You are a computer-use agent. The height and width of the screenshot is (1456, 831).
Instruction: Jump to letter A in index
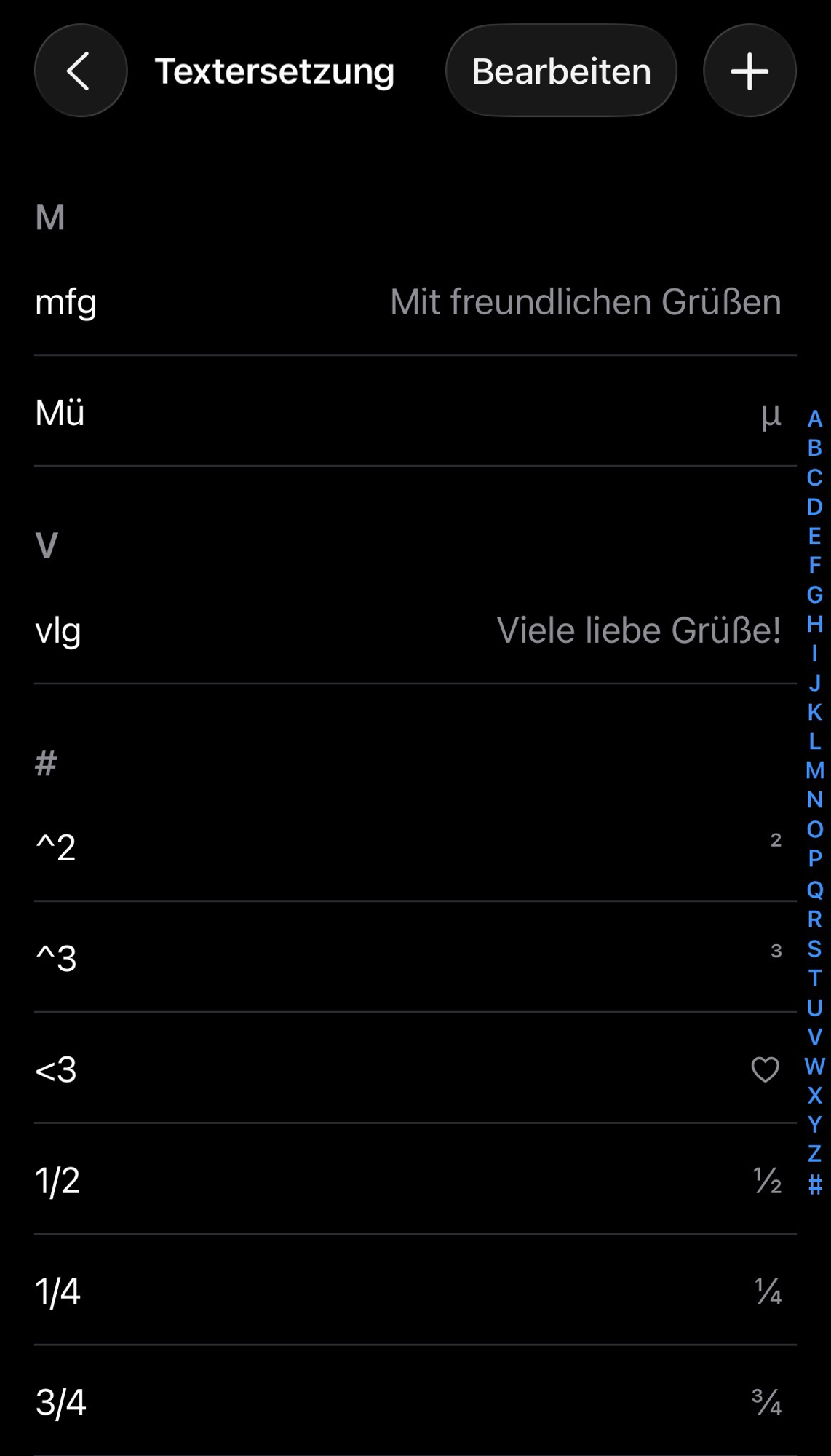coord(814,419)
